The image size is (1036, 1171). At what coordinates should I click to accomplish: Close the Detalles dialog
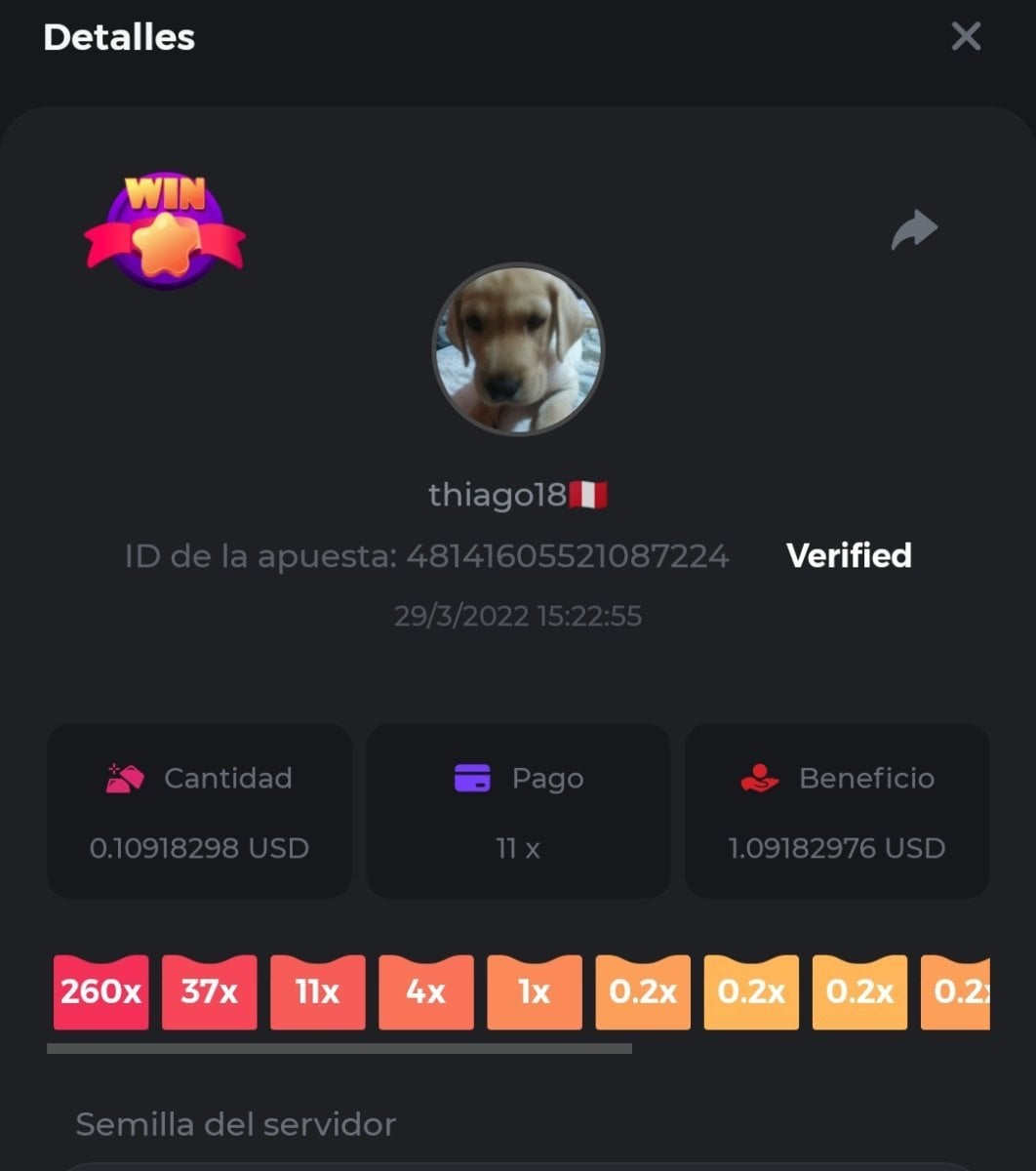[965, 37]
